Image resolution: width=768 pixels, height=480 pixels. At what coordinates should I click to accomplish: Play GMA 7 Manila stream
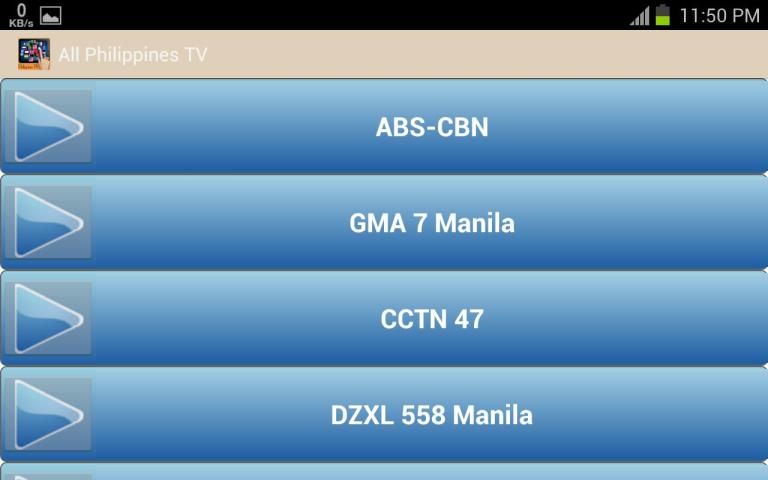(432, 223)
